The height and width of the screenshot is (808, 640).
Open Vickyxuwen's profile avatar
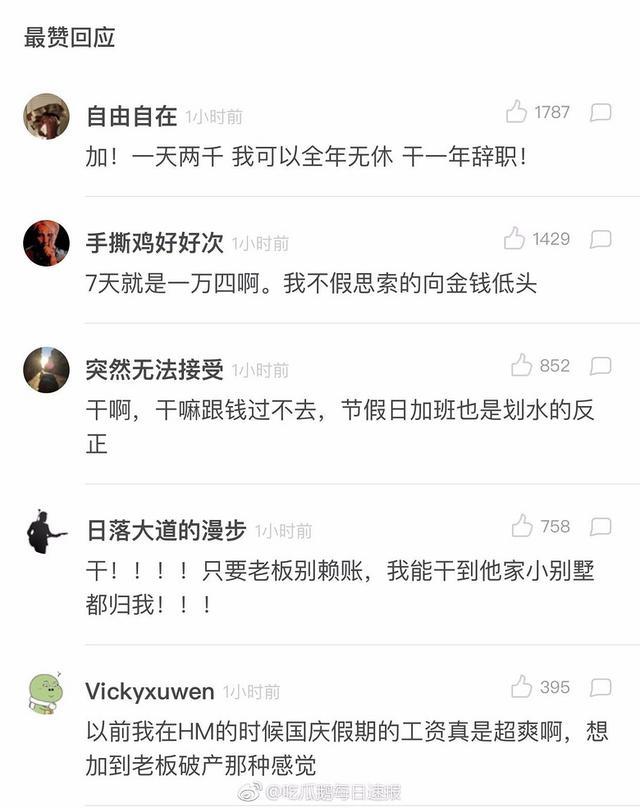(46, 691)
